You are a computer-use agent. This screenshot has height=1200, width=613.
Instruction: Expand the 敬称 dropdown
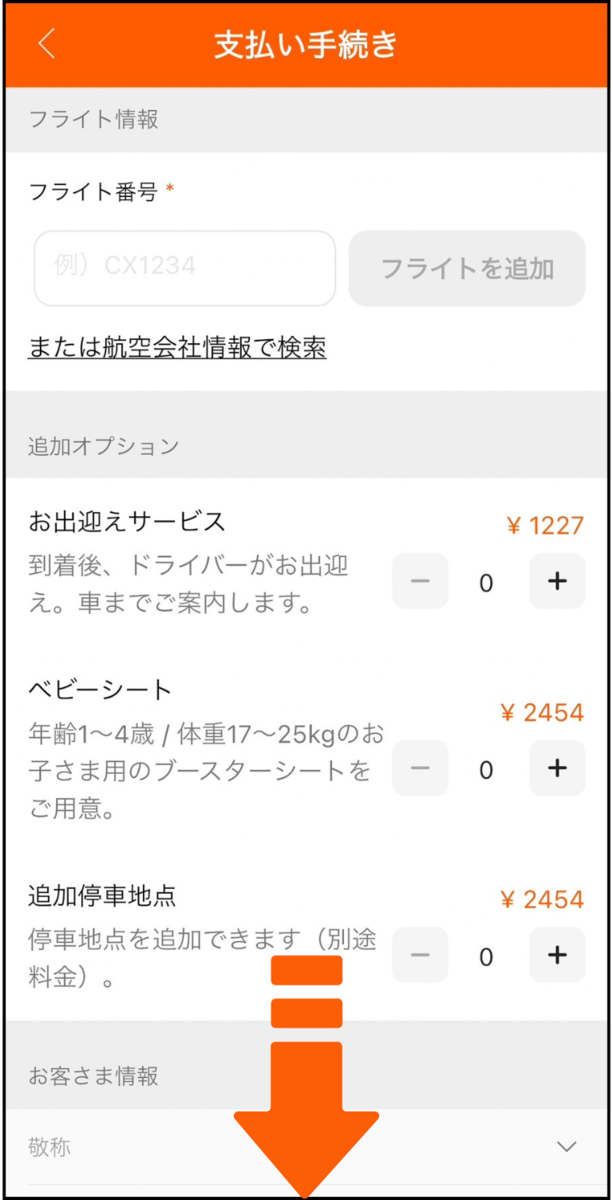[306, 1146]
